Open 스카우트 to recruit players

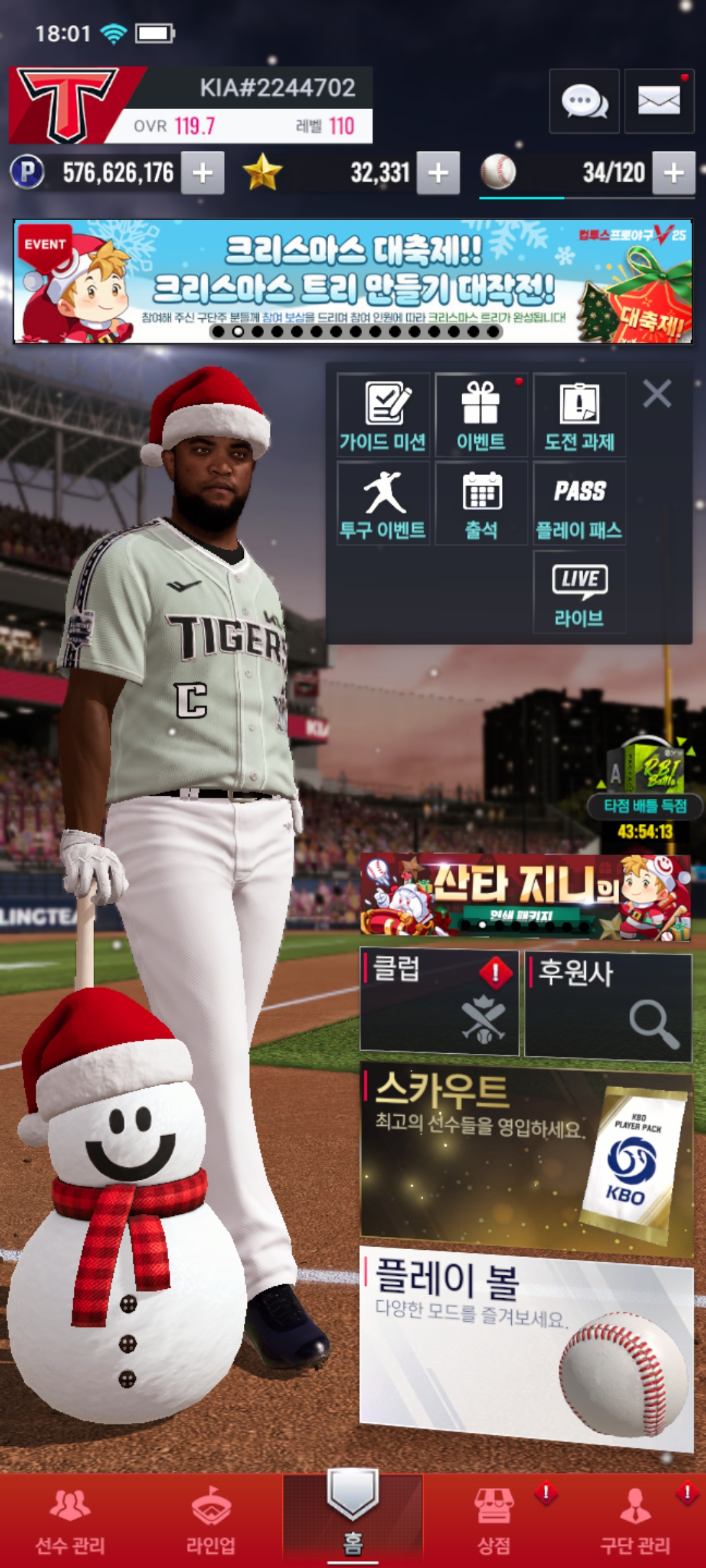[x=526, y=1160]
